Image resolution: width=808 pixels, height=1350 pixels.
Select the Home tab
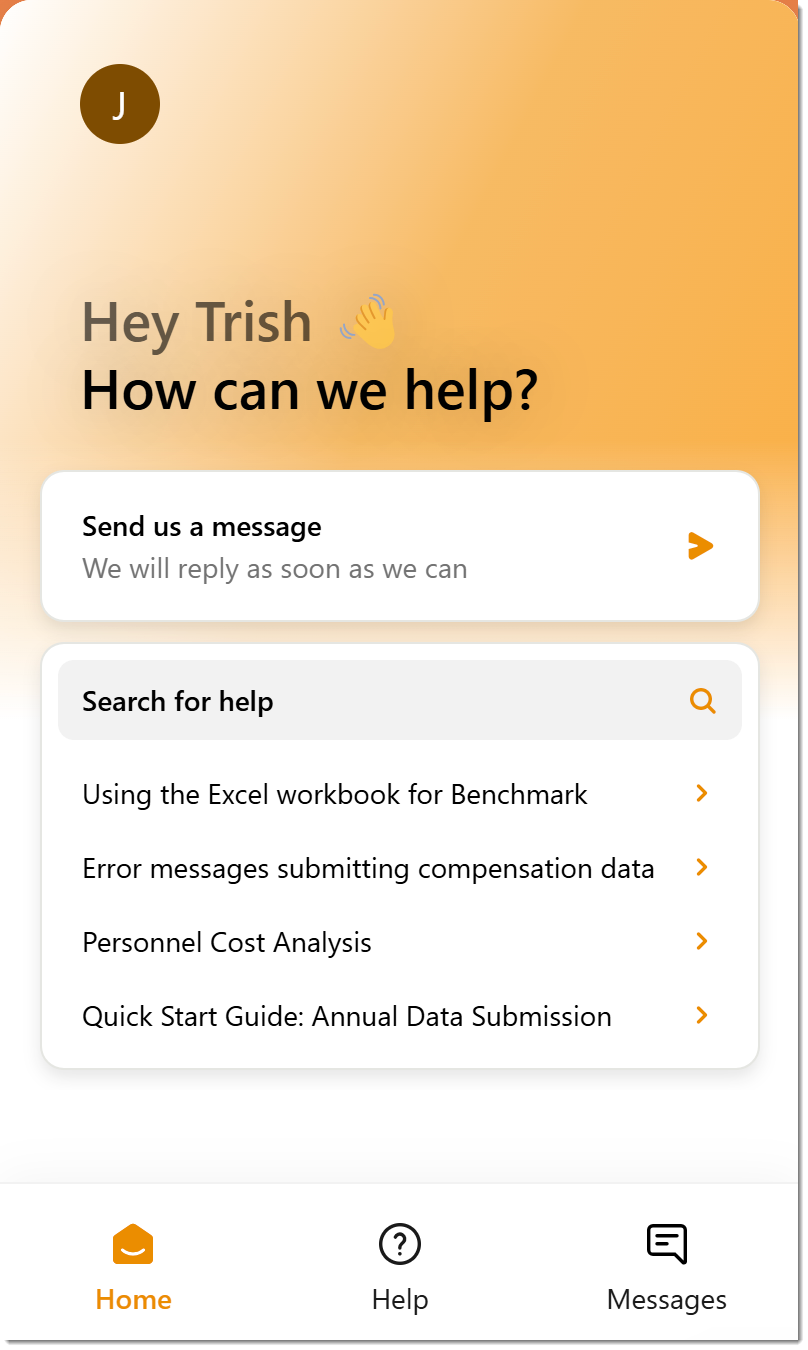[133, 1266]
